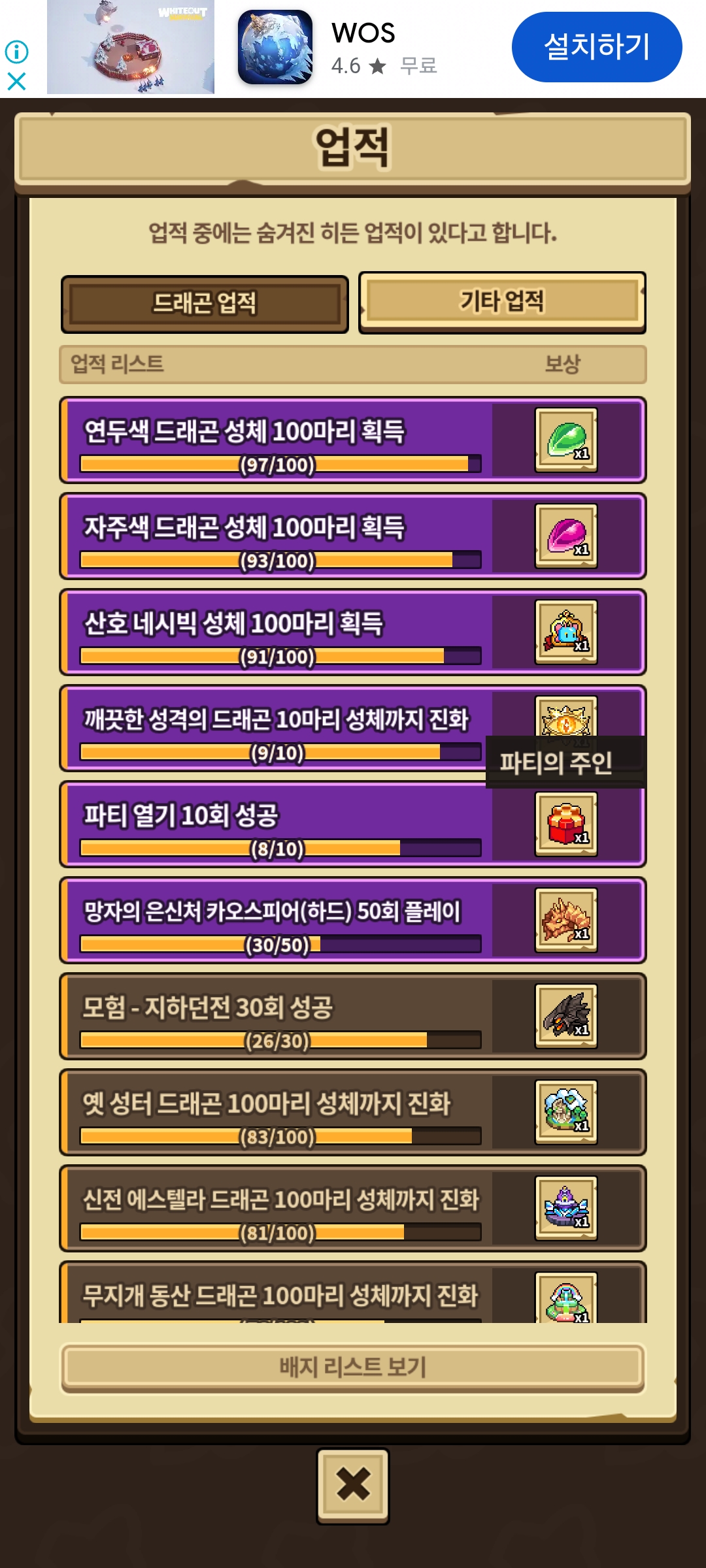Tap reward badge for 신전 에스텔라 드래곤

pos(566,1208)
